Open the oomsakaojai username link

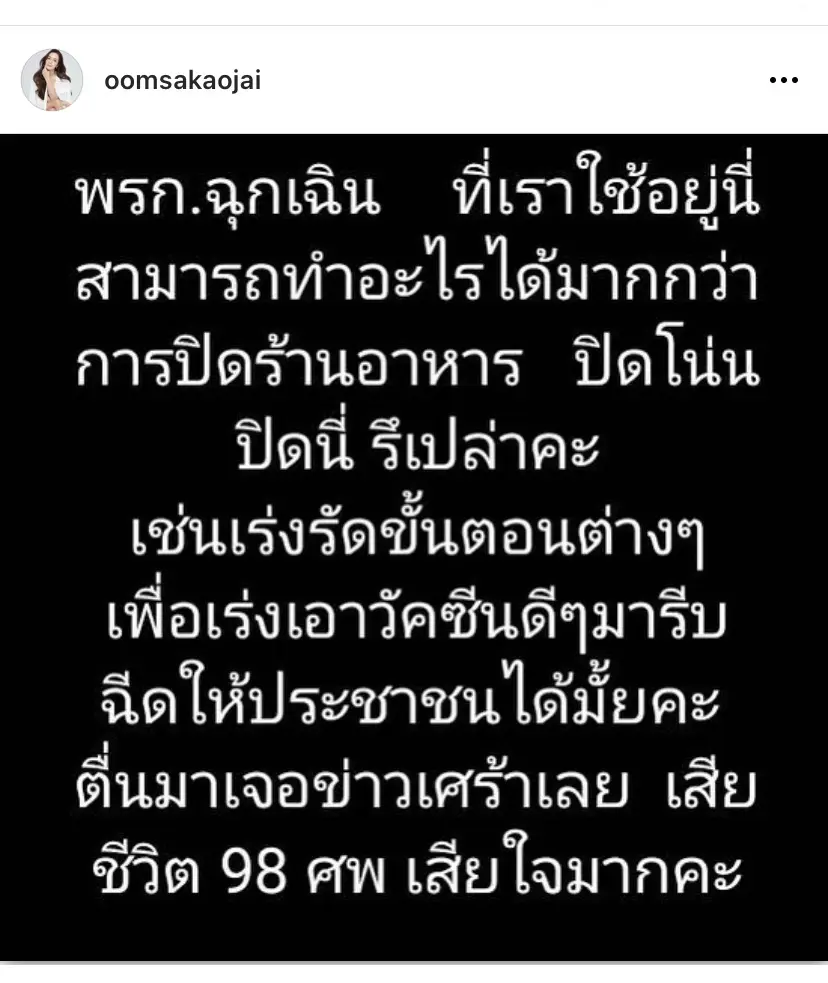(182, 81)
